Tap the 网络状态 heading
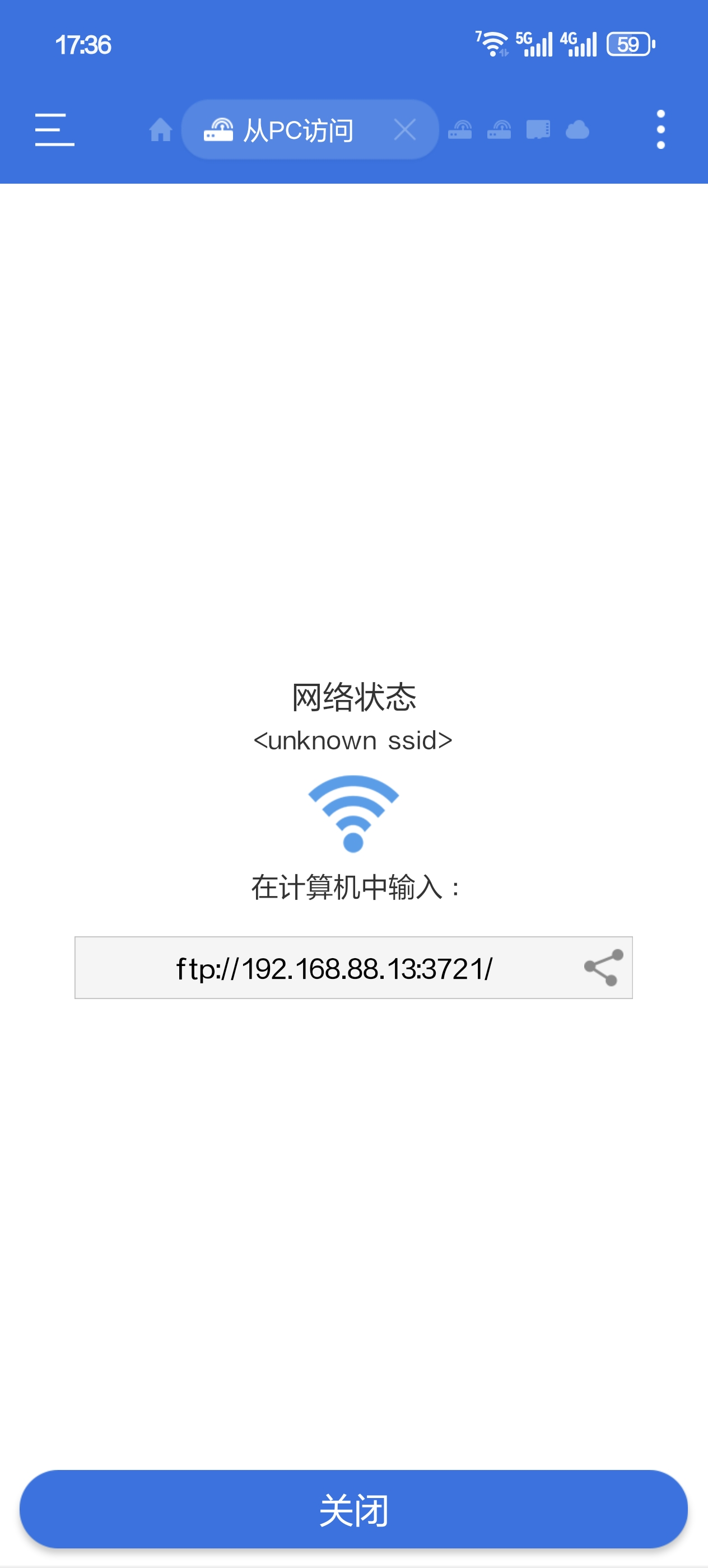The image size is (708, 1568). point(353,699)
